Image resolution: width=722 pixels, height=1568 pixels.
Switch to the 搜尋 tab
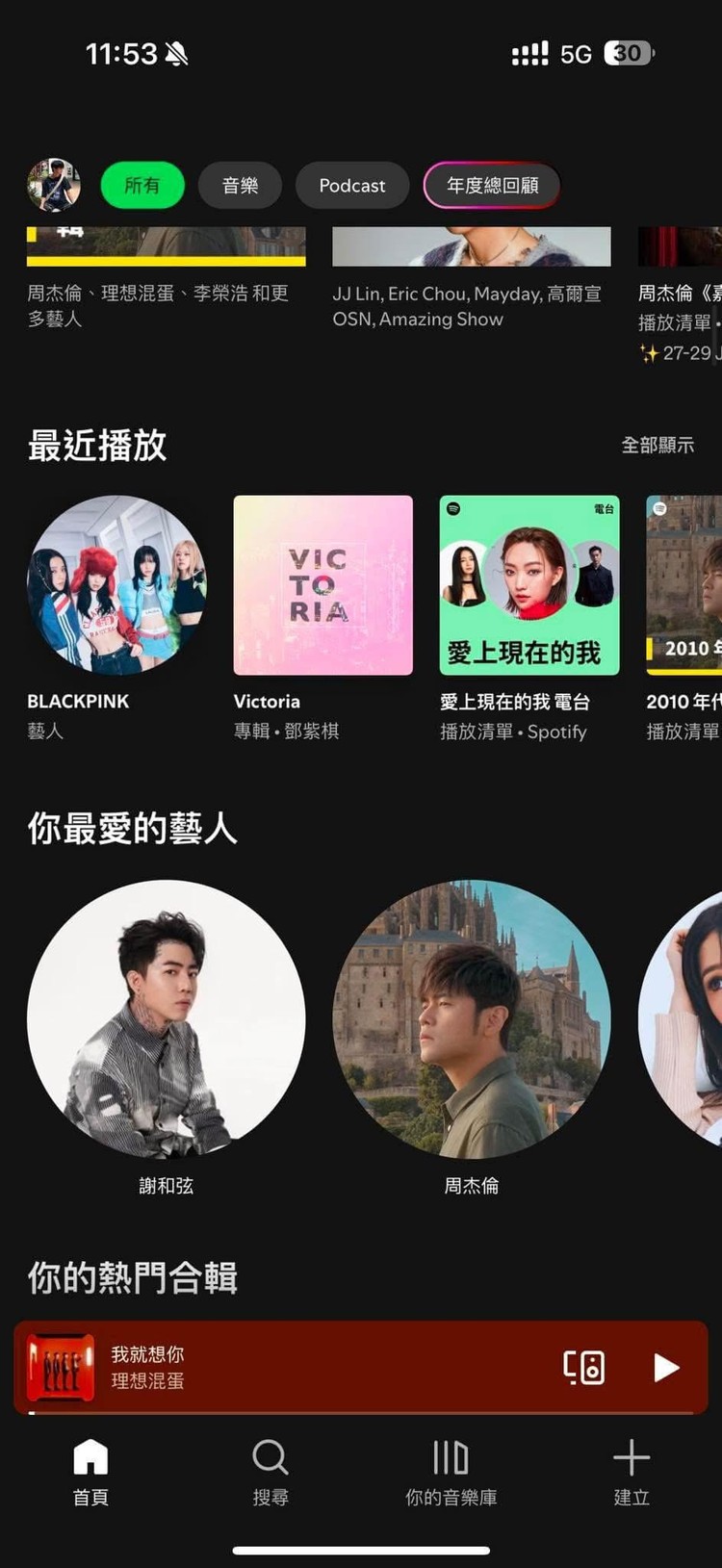click(271, 1472)
